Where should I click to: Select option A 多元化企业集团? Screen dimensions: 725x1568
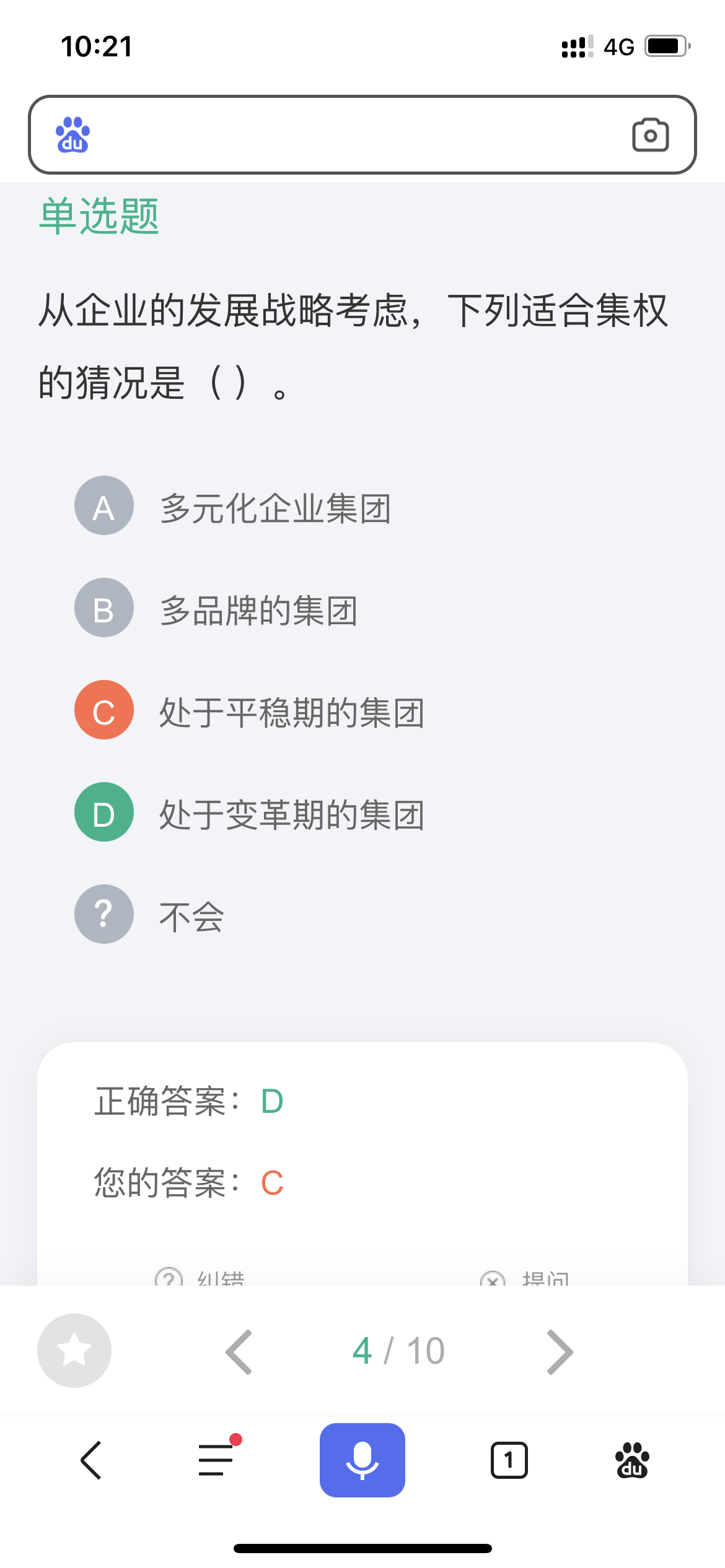click(233, 506)
